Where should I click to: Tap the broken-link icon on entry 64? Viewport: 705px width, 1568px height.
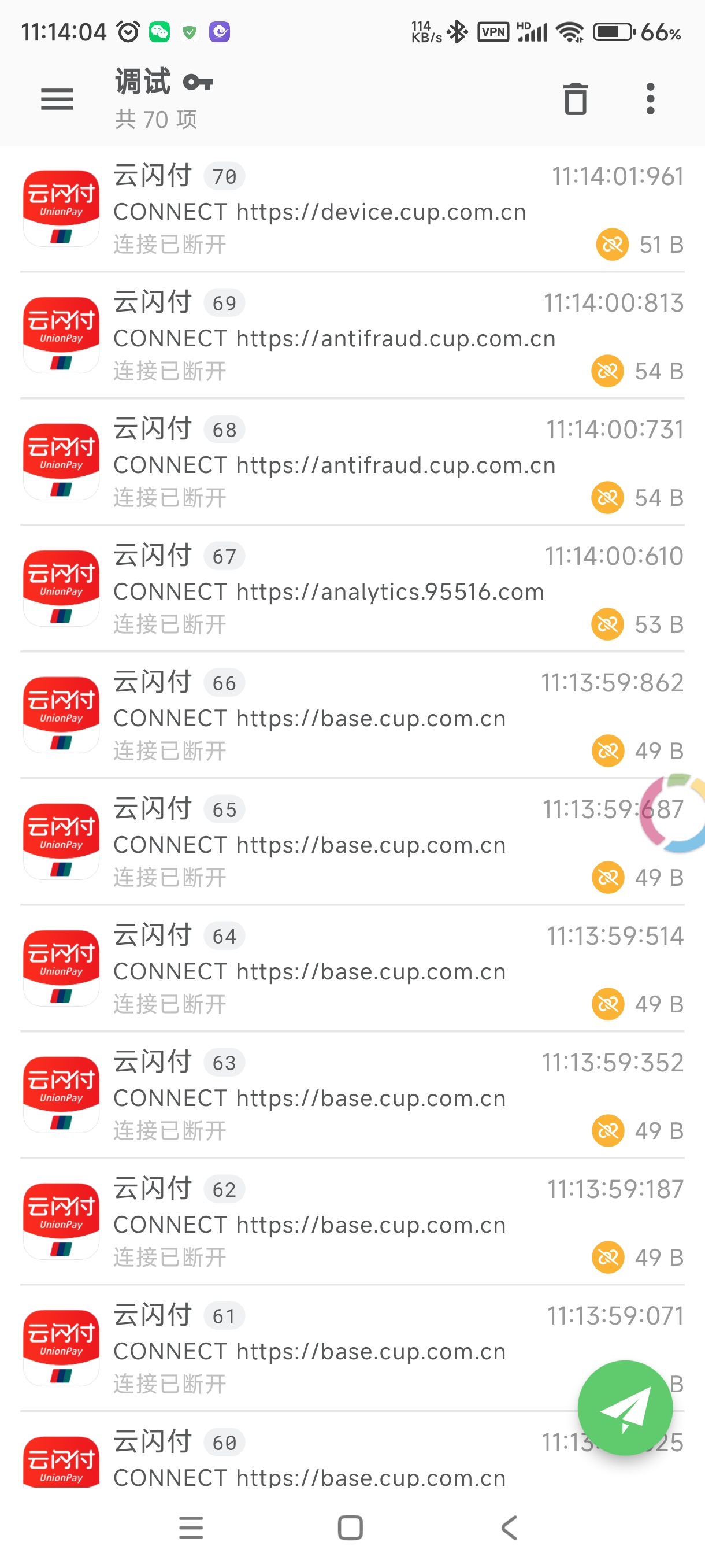[607, 1004]
